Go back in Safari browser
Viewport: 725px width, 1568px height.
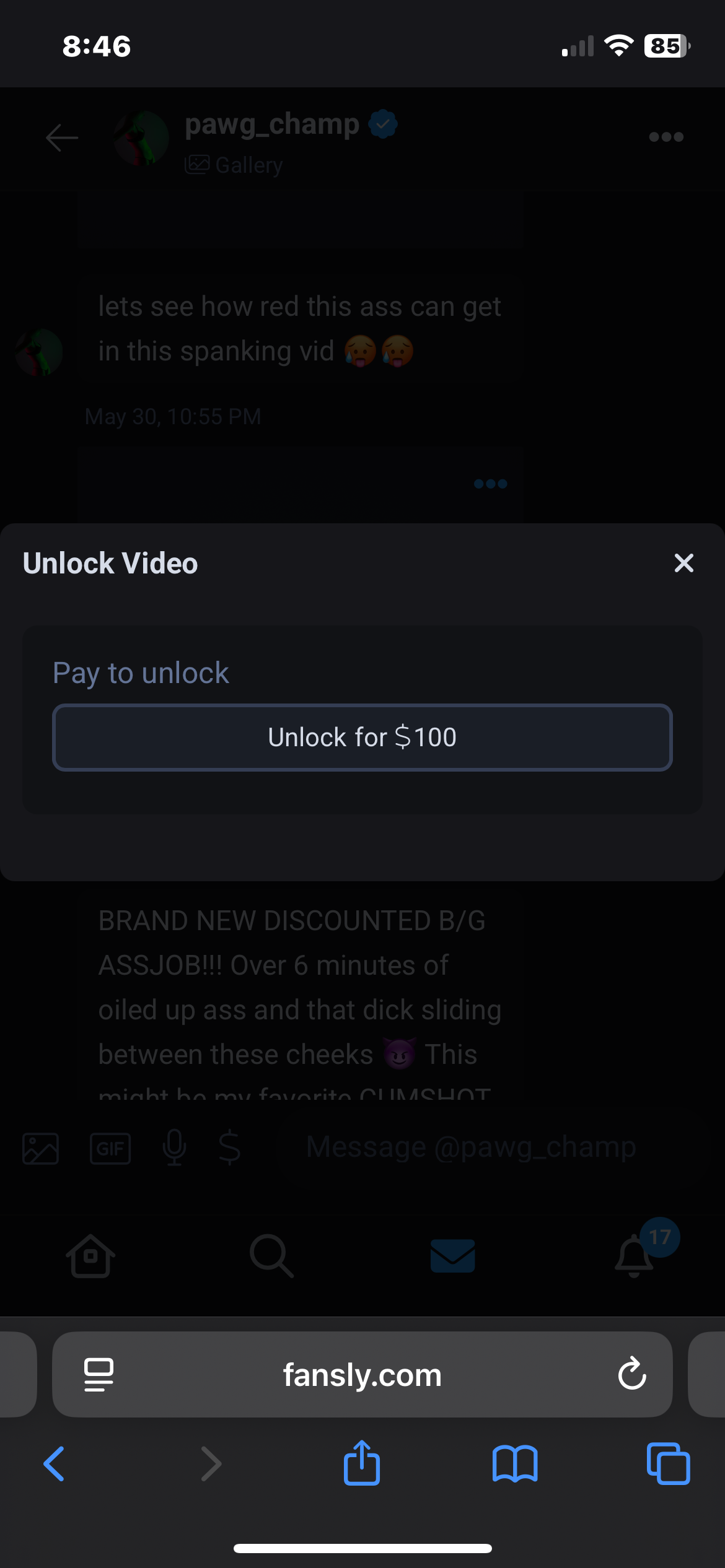(55, 1464)
